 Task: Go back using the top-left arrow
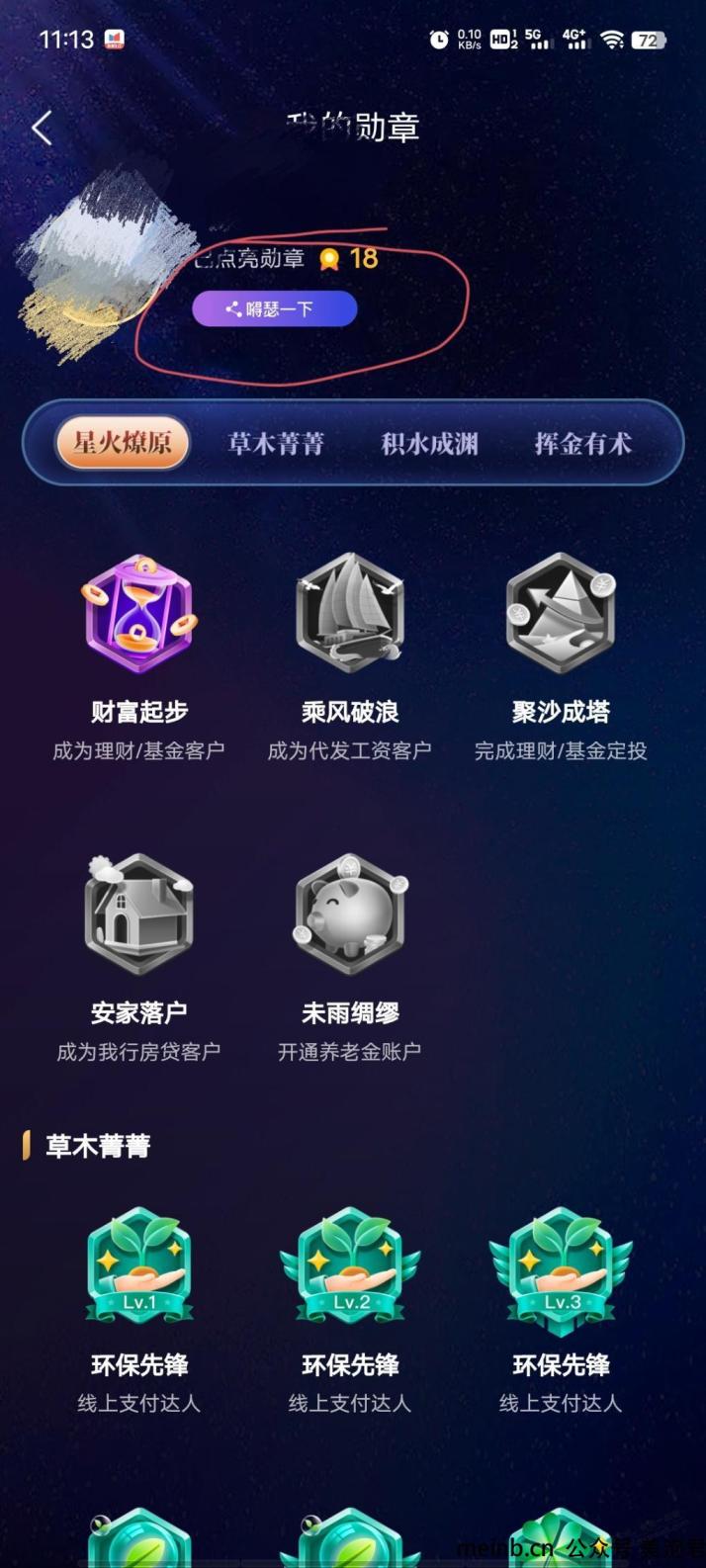pos(42,129)
